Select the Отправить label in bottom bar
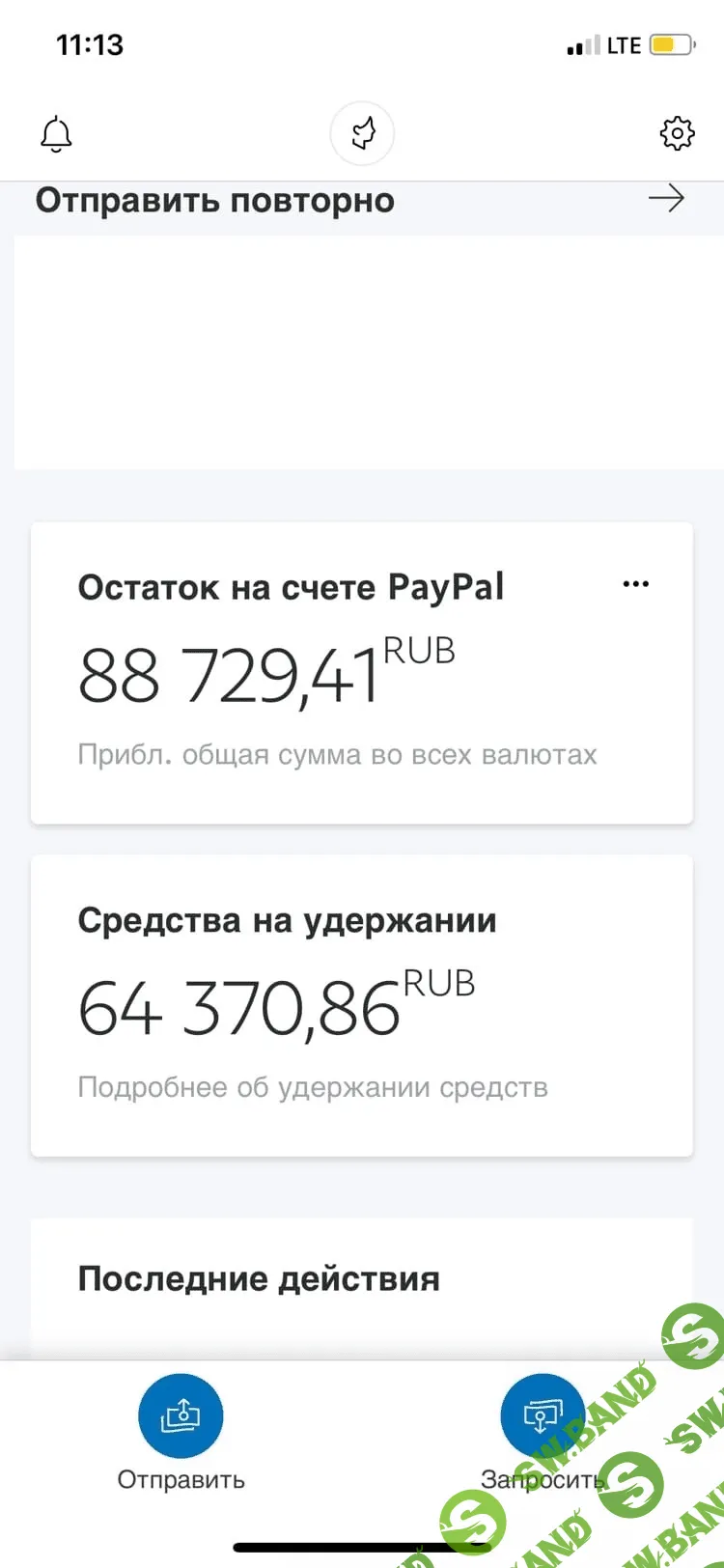 (x=180, y=1478)
